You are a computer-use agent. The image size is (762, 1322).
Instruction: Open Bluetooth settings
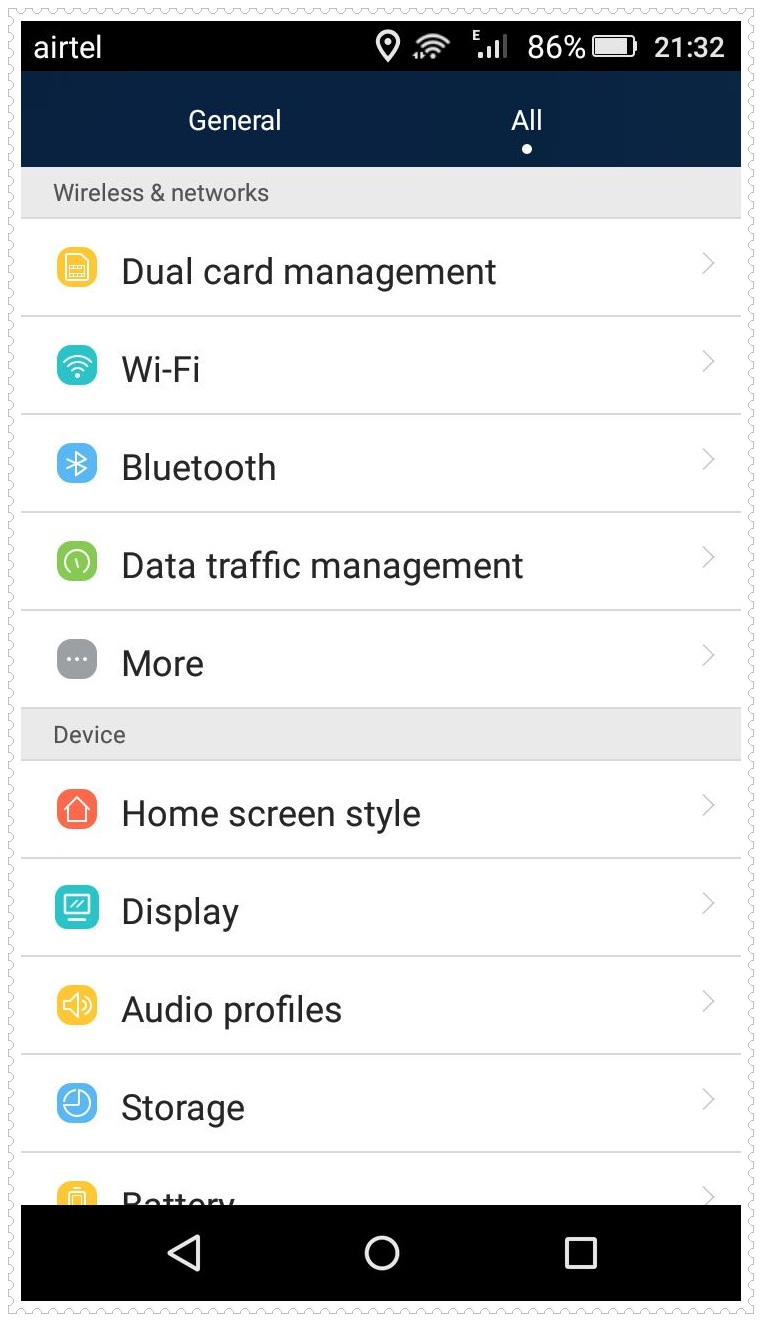381,464
